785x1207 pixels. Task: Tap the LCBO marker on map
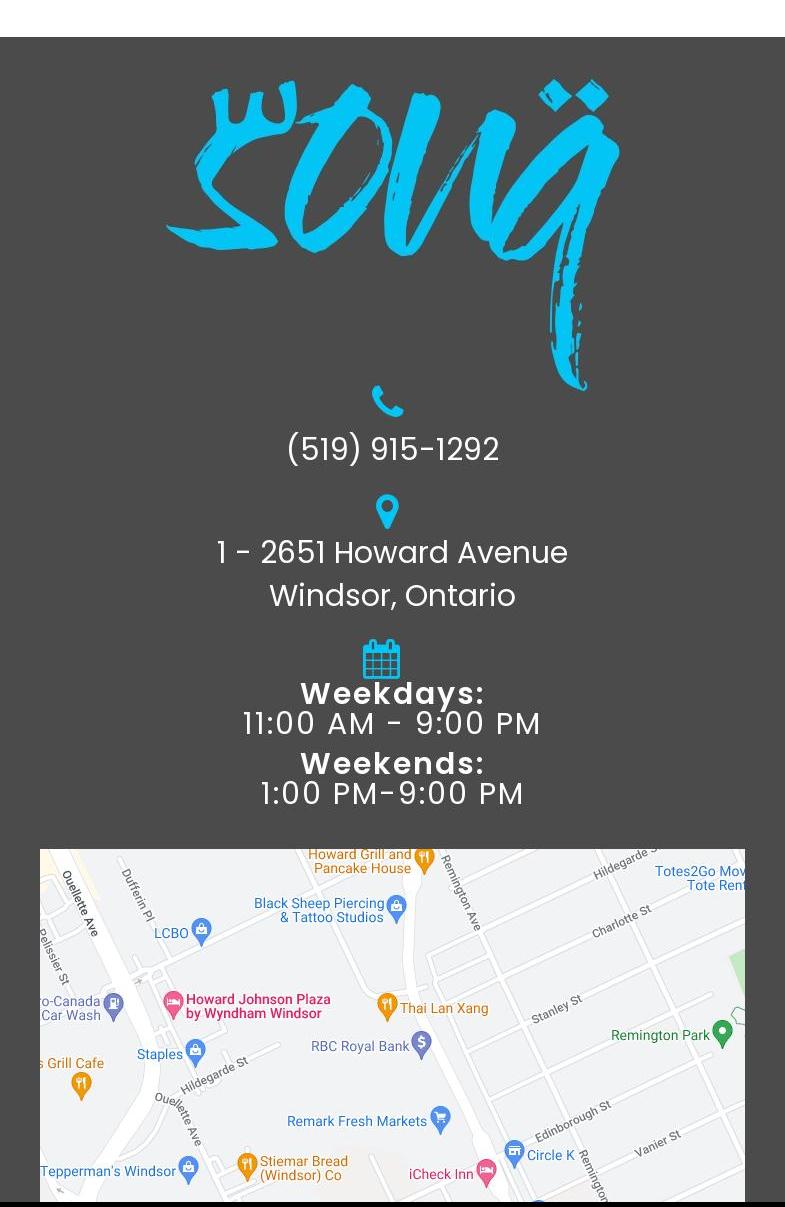201,930
